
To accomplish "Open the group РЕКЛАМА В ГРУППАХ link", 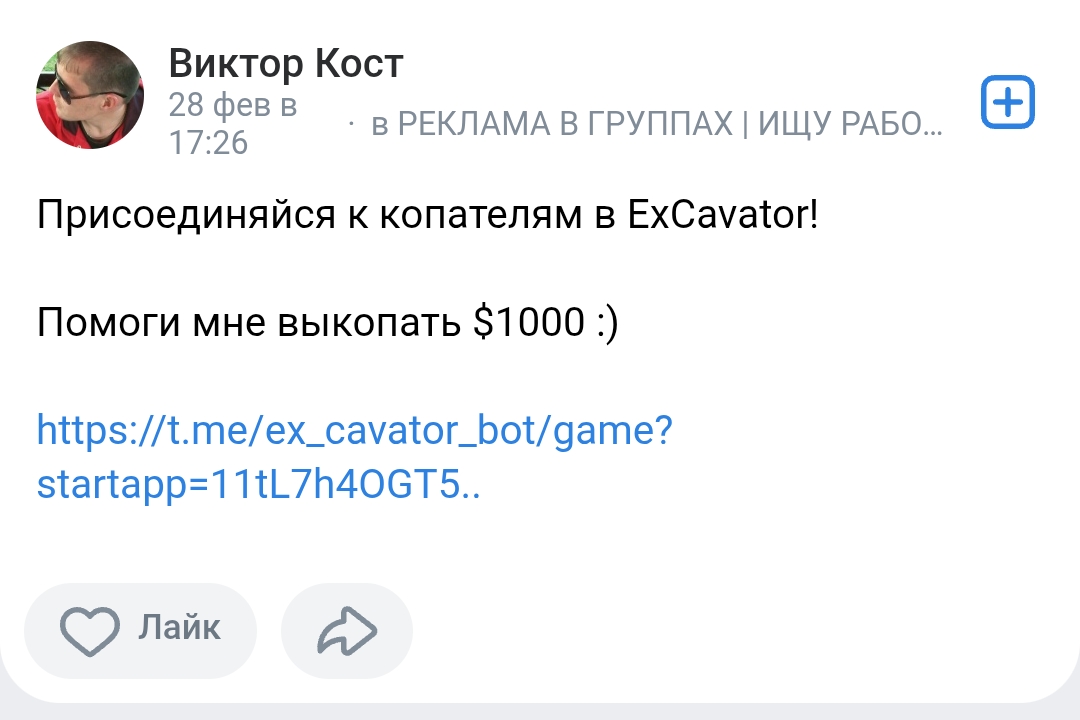I will pos(656,125).
